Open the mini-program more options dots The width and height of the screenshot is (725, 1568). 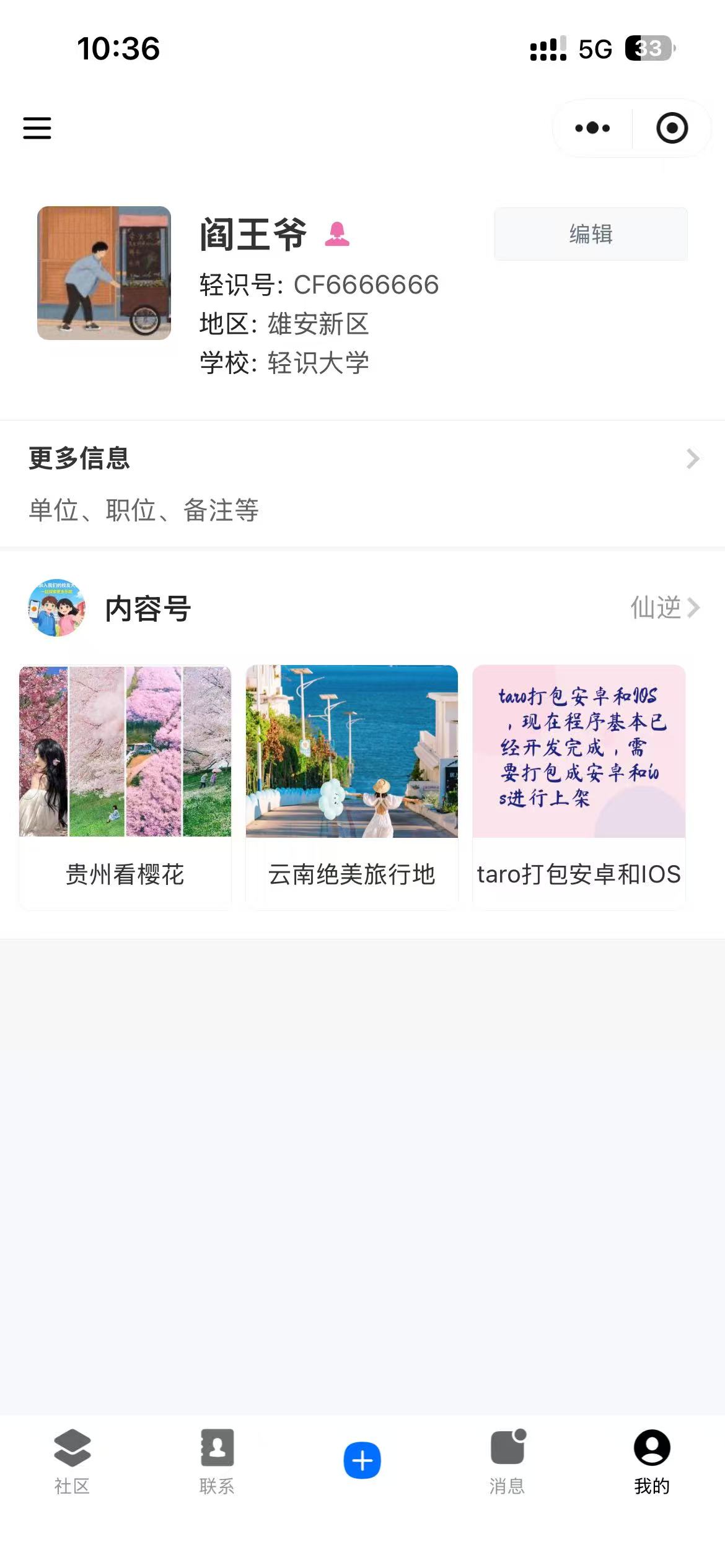[x=592, y=128]
